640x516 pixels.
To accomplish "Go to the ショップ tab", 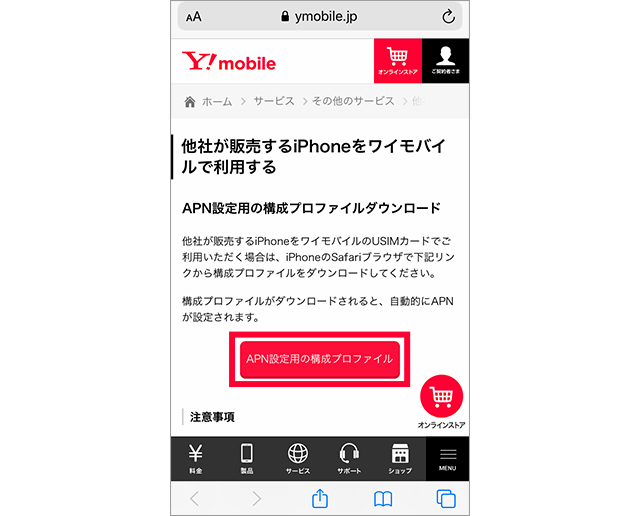I will (400, 459).
